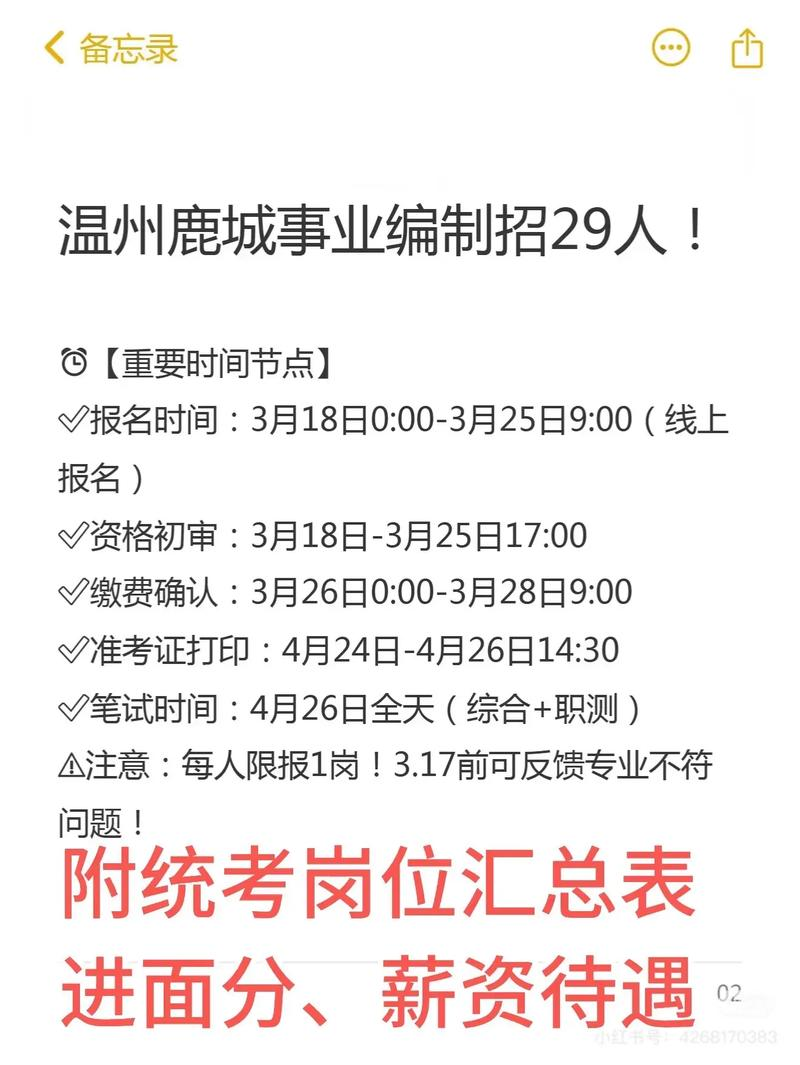Select the checkmark beside 缴费确认
The height and width of the screenshot is (1065, 800).
[x=72, y=593]
